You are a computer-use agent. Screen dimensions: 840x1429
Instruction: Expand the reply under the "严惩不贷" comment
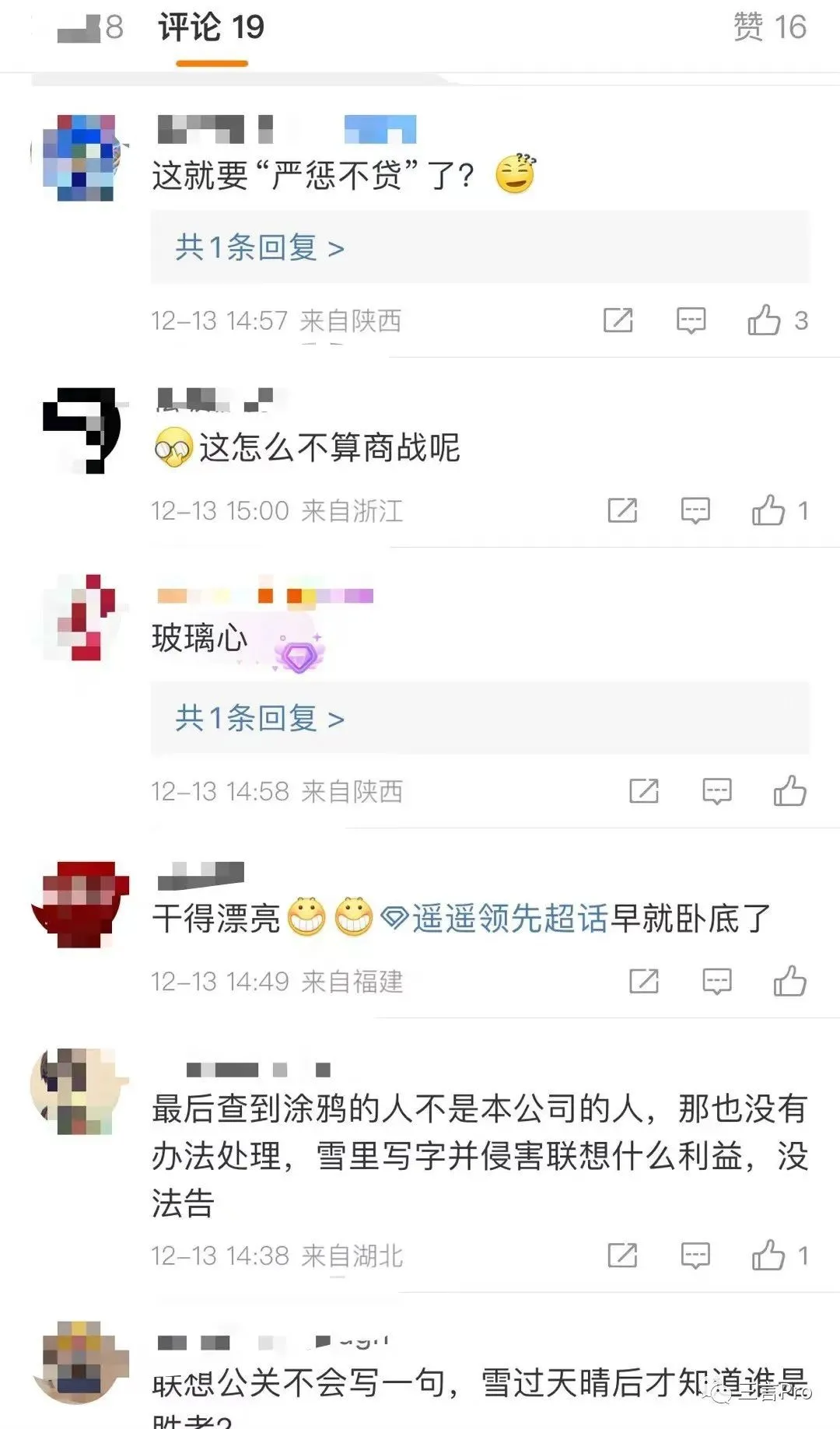(259, 248)
